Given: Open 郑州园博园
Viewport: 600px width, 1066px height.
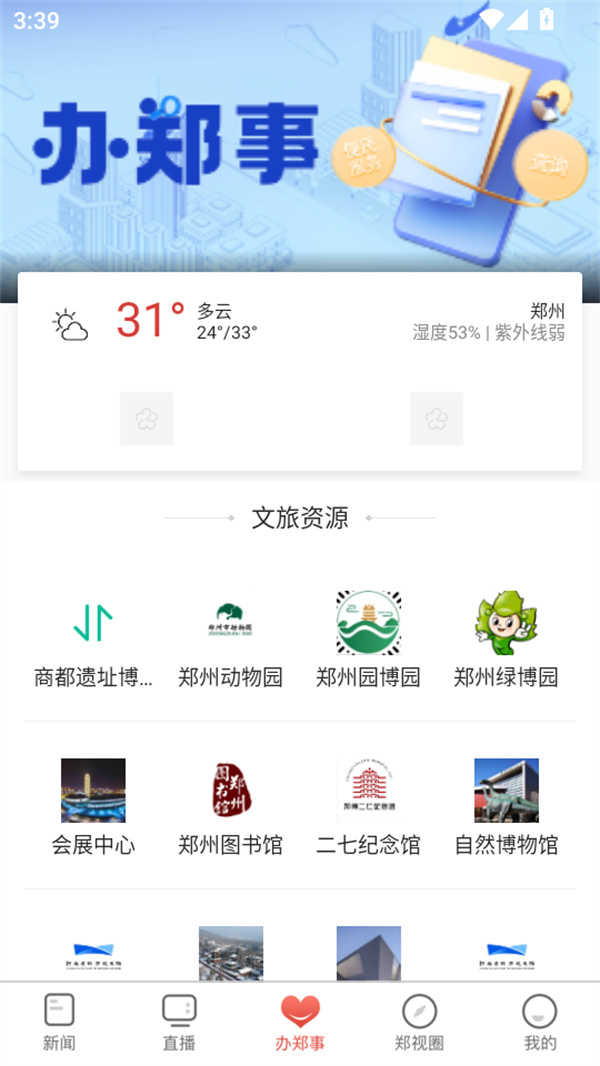Looking at the screenshot, I should coord(368,640).
